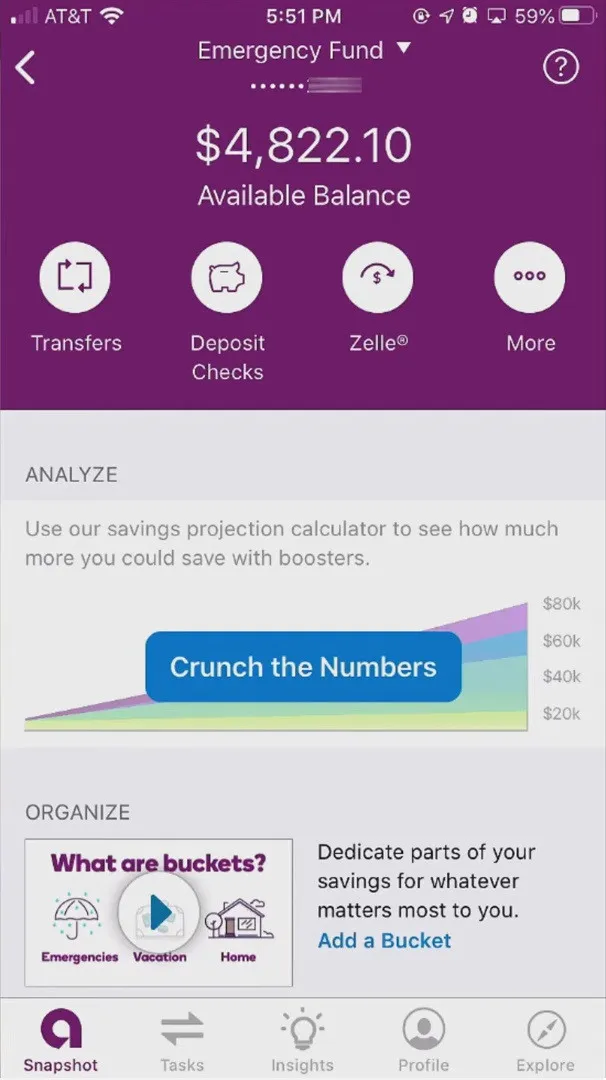
Task: Select Deposit Checks
Action: pyautogui.click(x=227, y=277)
